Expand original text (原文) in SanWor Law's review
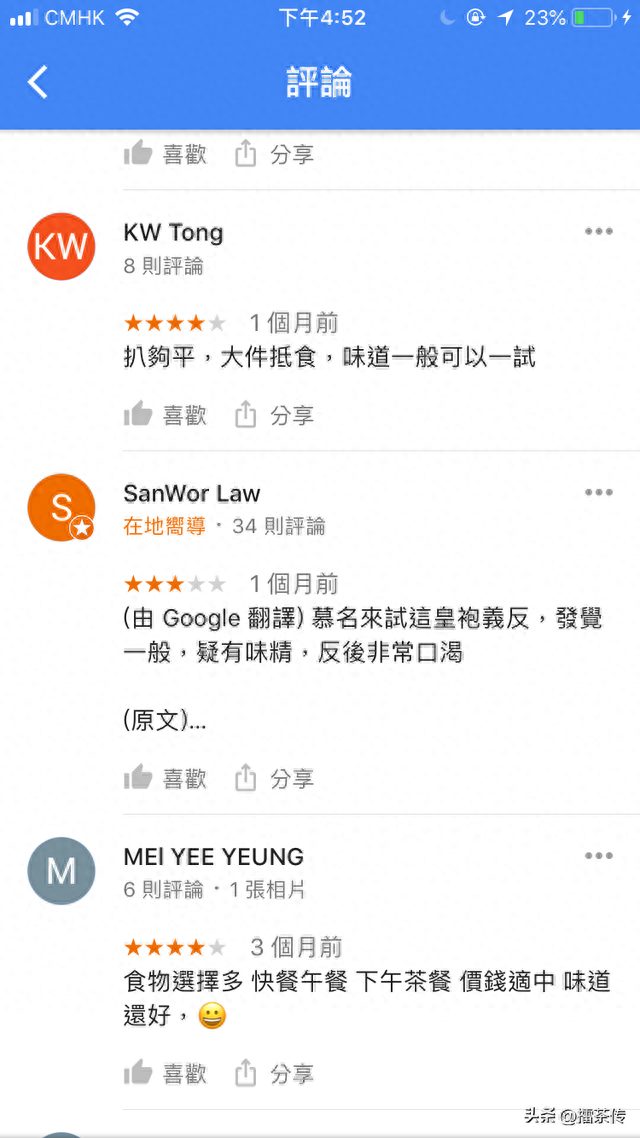This screenshot has height=1138, width=640. 165,720
